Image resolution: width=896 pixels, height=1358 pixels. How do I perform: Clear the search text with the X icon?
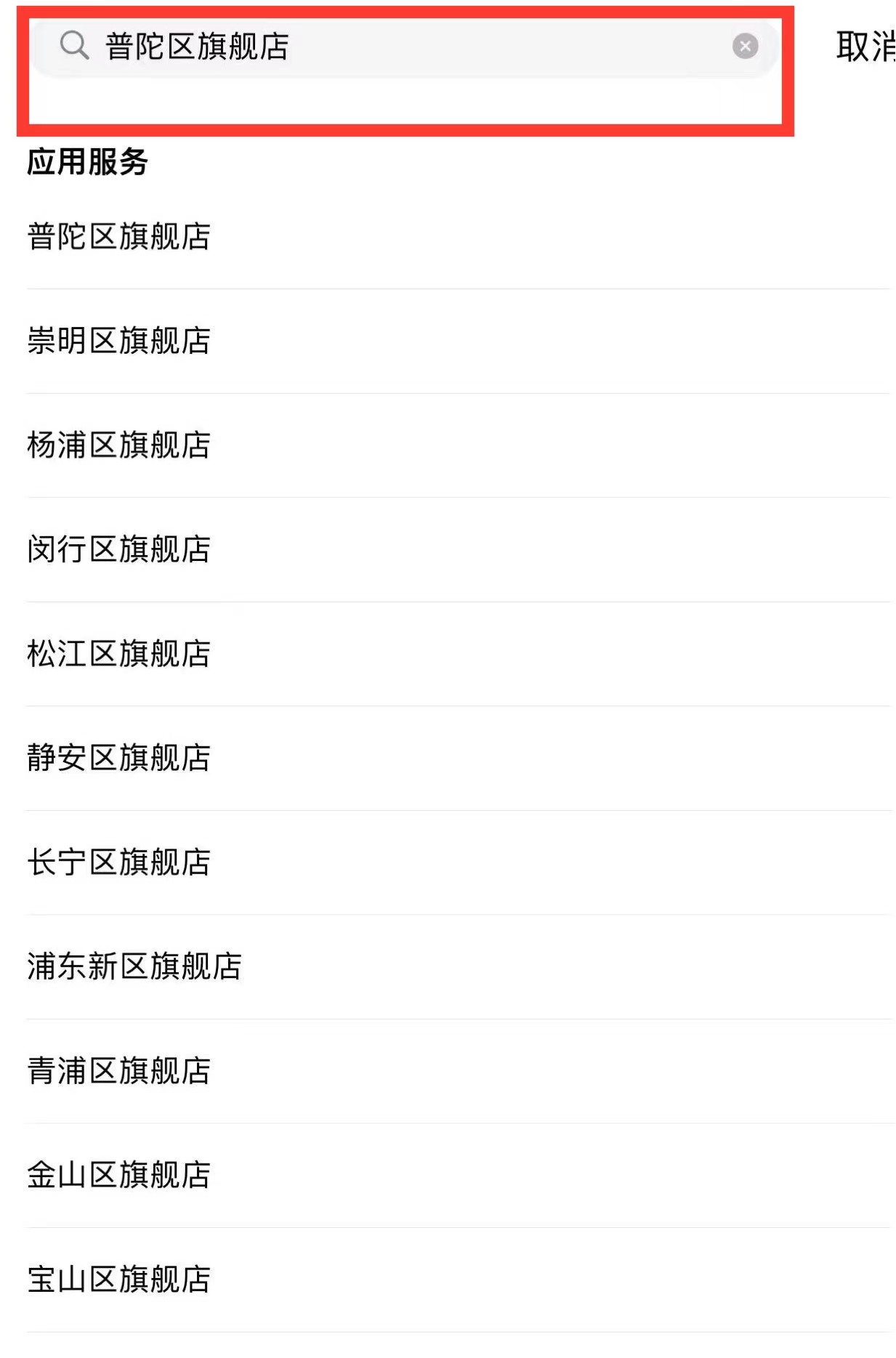[x=745, y=47]
